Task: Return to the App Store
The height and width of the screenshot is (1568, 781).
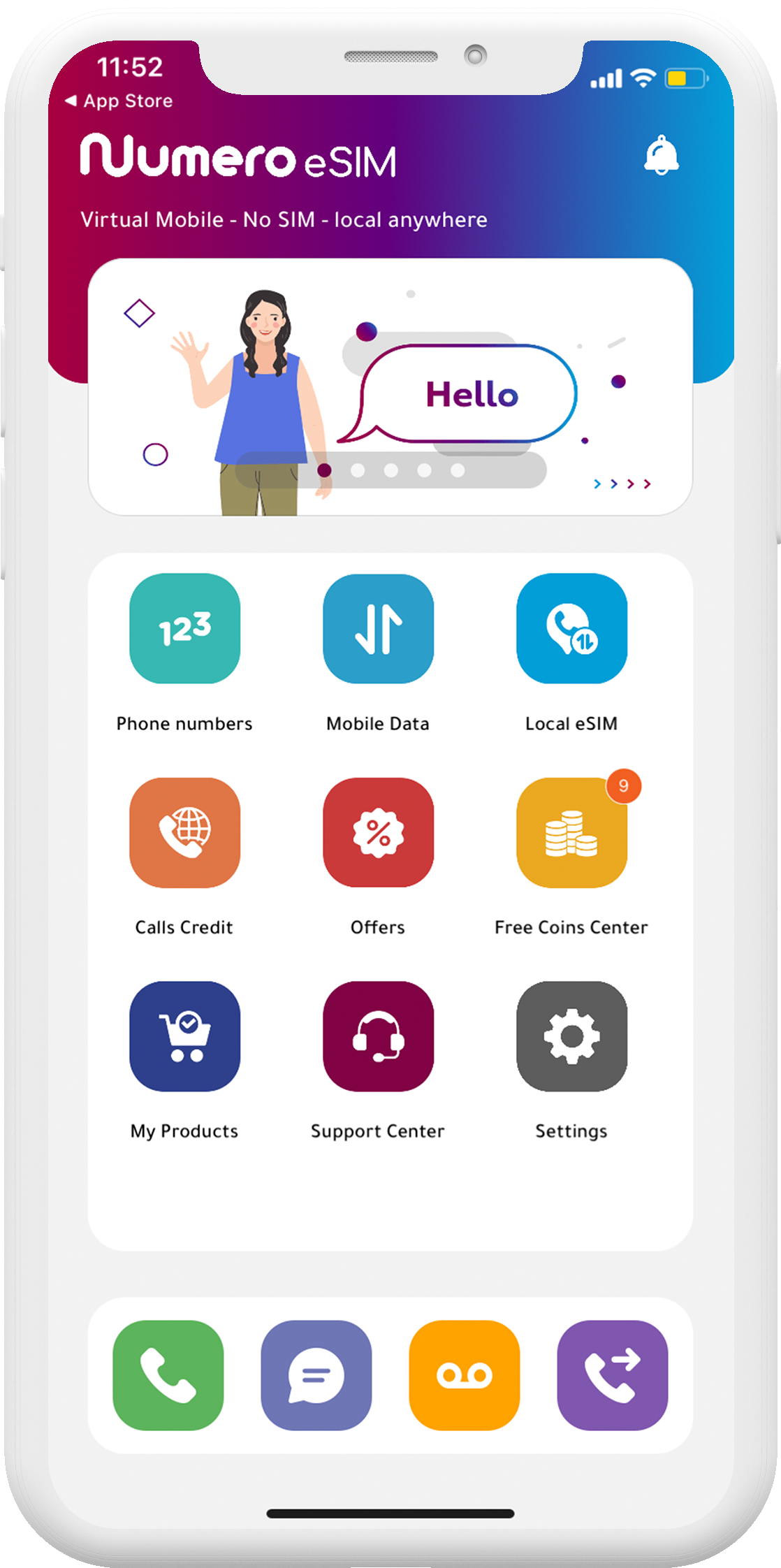Action: 119,101
